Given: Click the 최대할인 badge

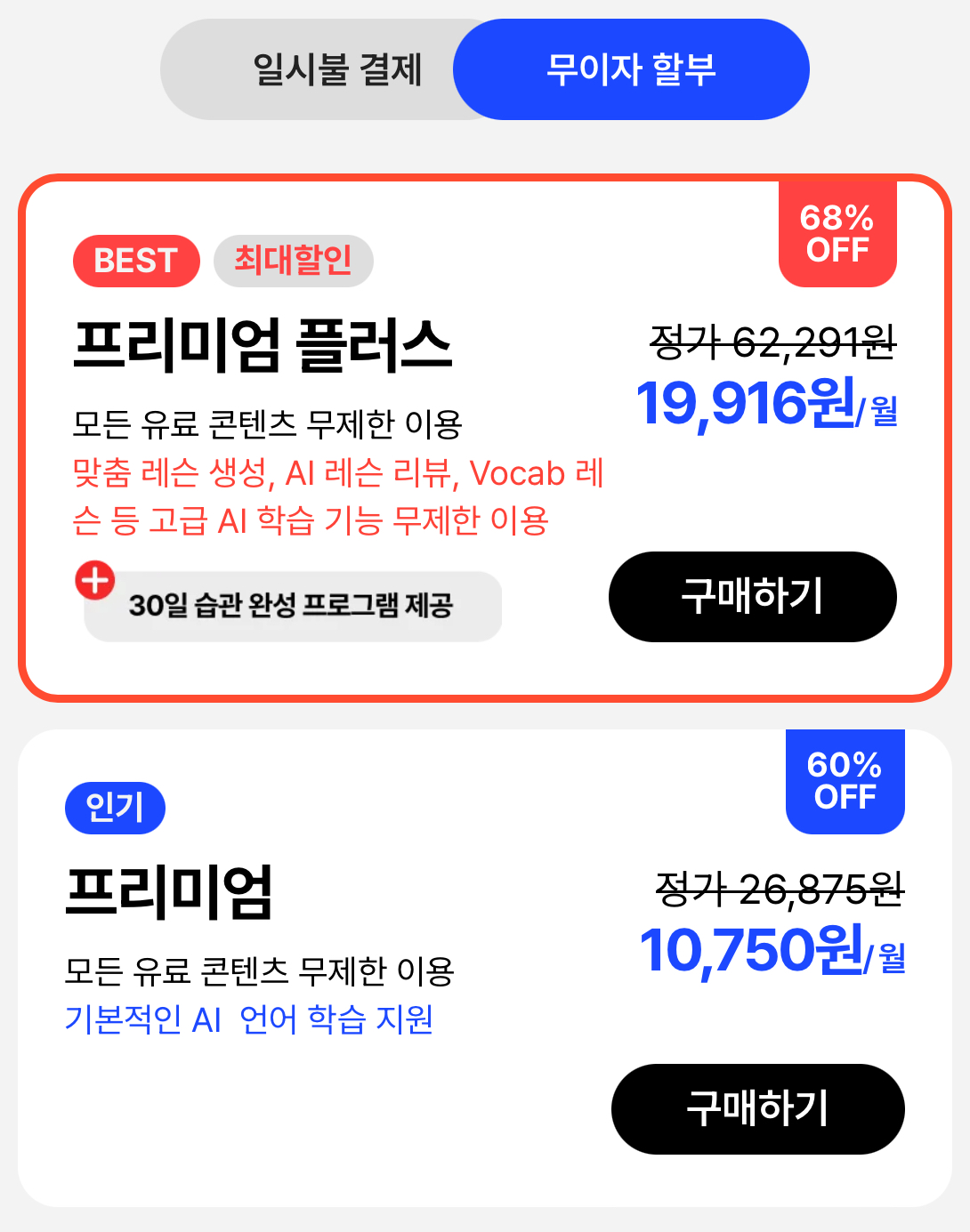Looking at the screenshot, I should 293,261.
